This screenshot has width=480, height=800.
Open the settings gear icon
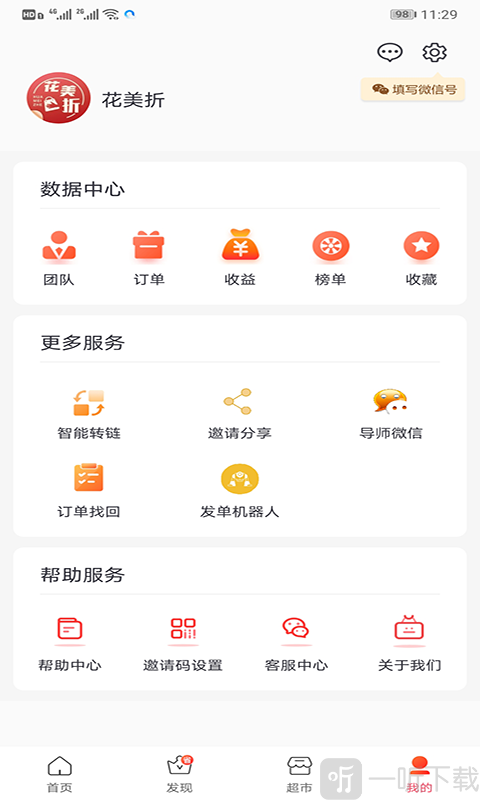coord(435,52)
